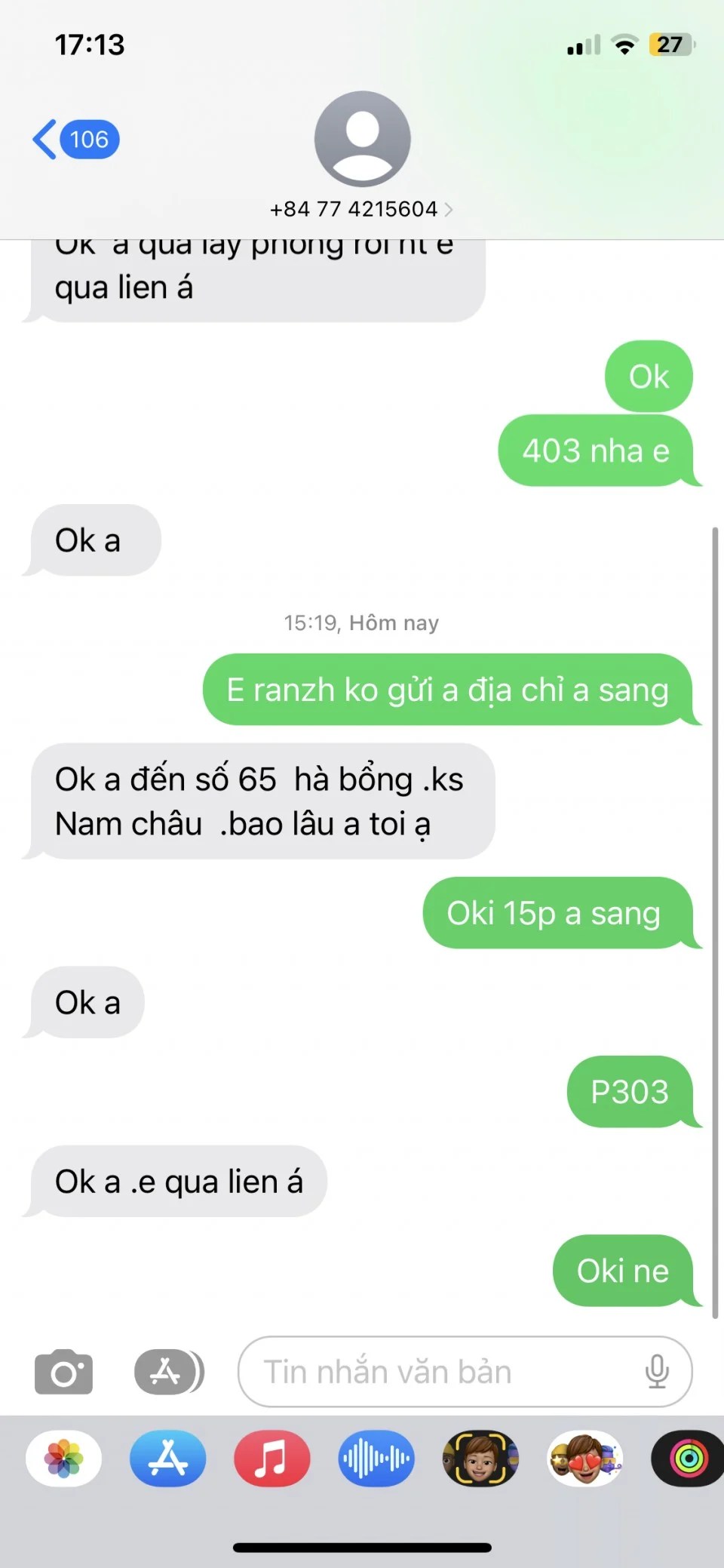The image size is (724, 1568).
Task: Open the Photos app in the drawer
Action: click(64, 1459)
